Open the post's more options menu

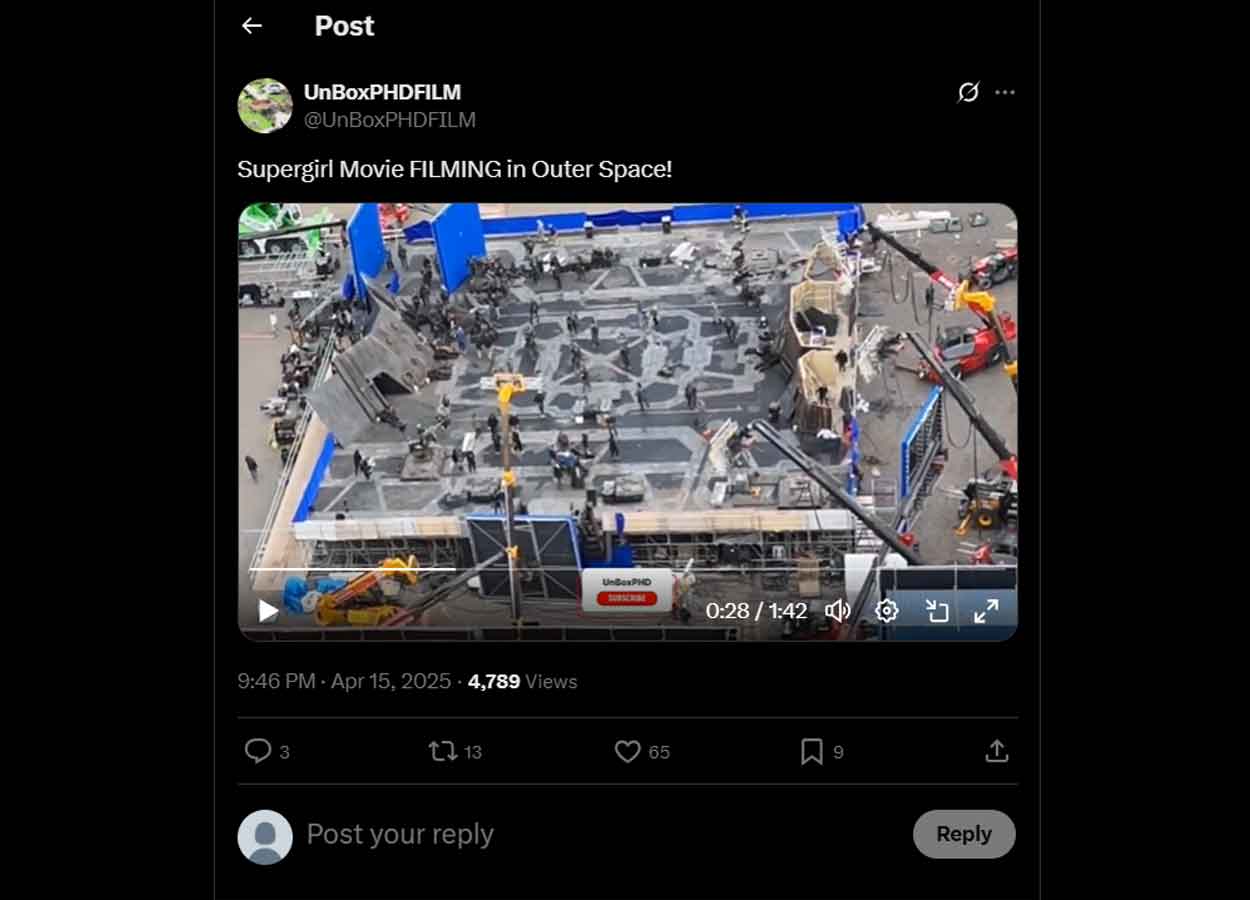[1005, 93]
